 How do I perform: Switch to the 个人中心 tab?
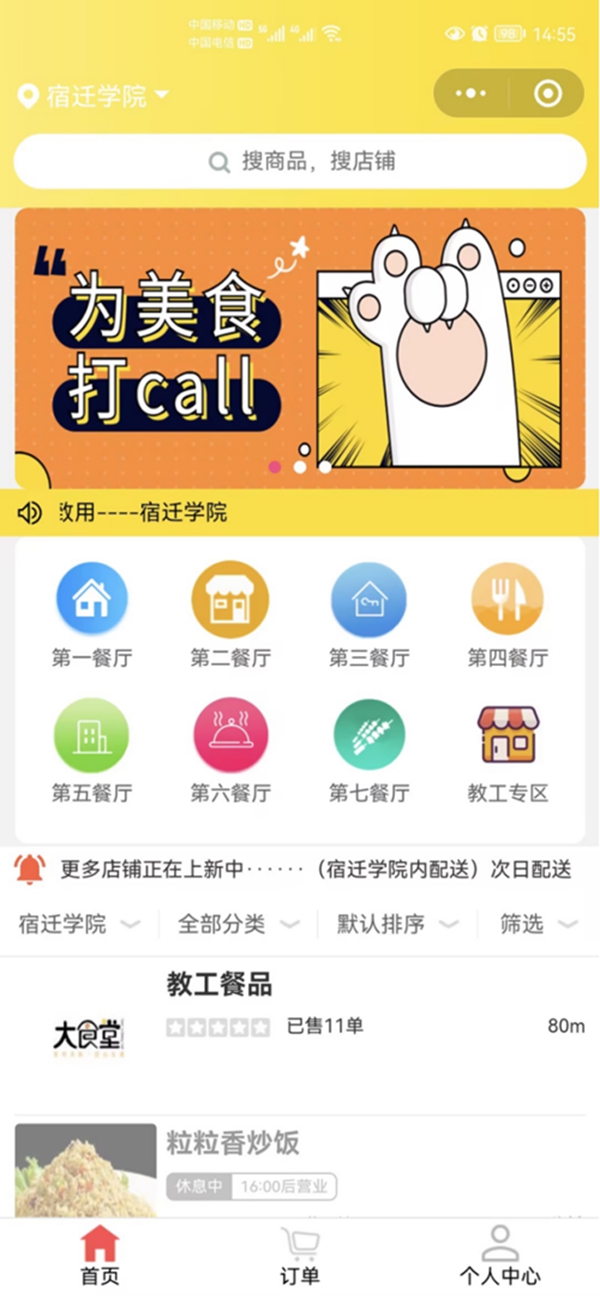click(x=499, y=1258)
